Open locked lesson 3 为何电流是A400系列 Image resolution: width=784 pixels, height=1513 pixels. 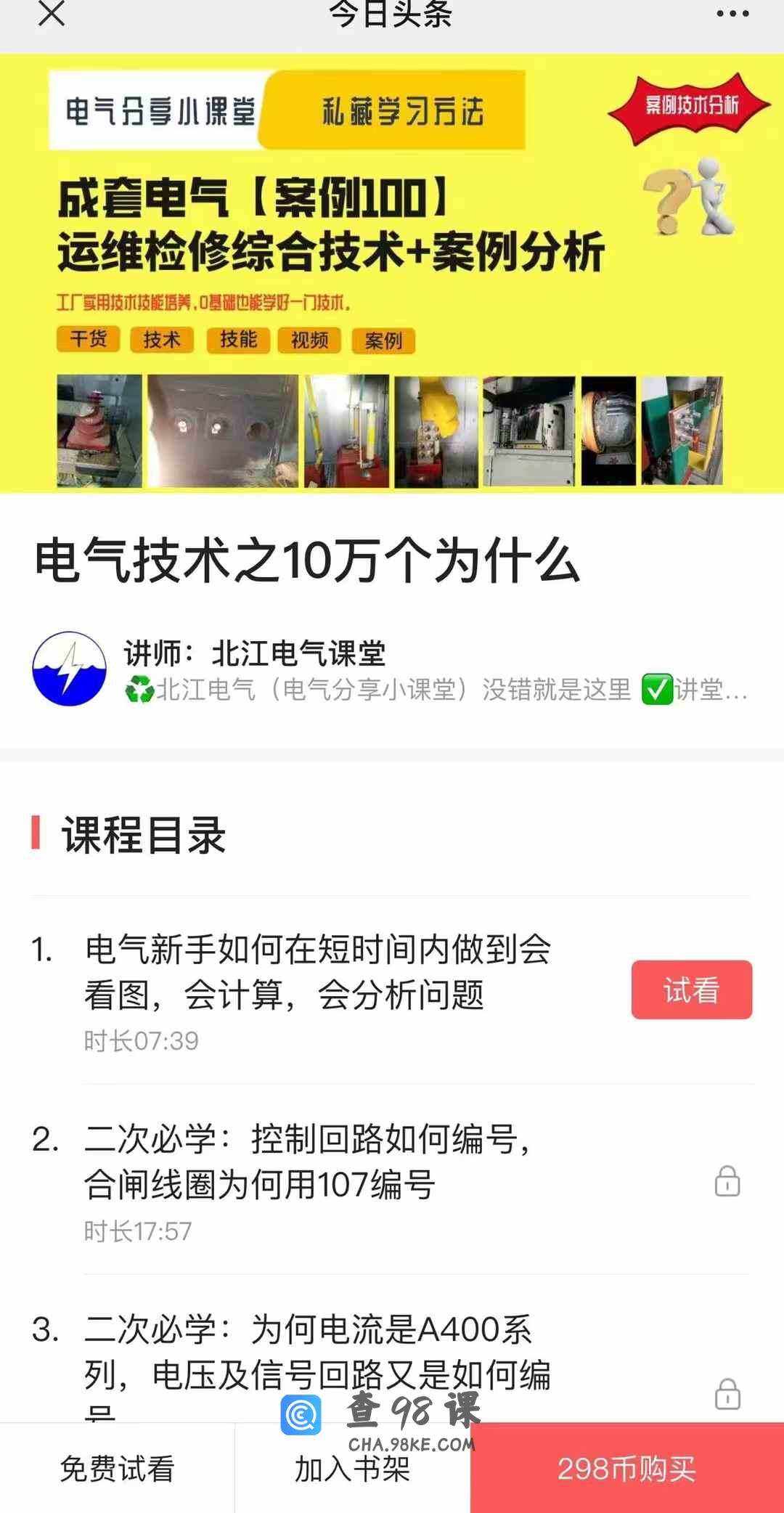[x=318, y=1352]
